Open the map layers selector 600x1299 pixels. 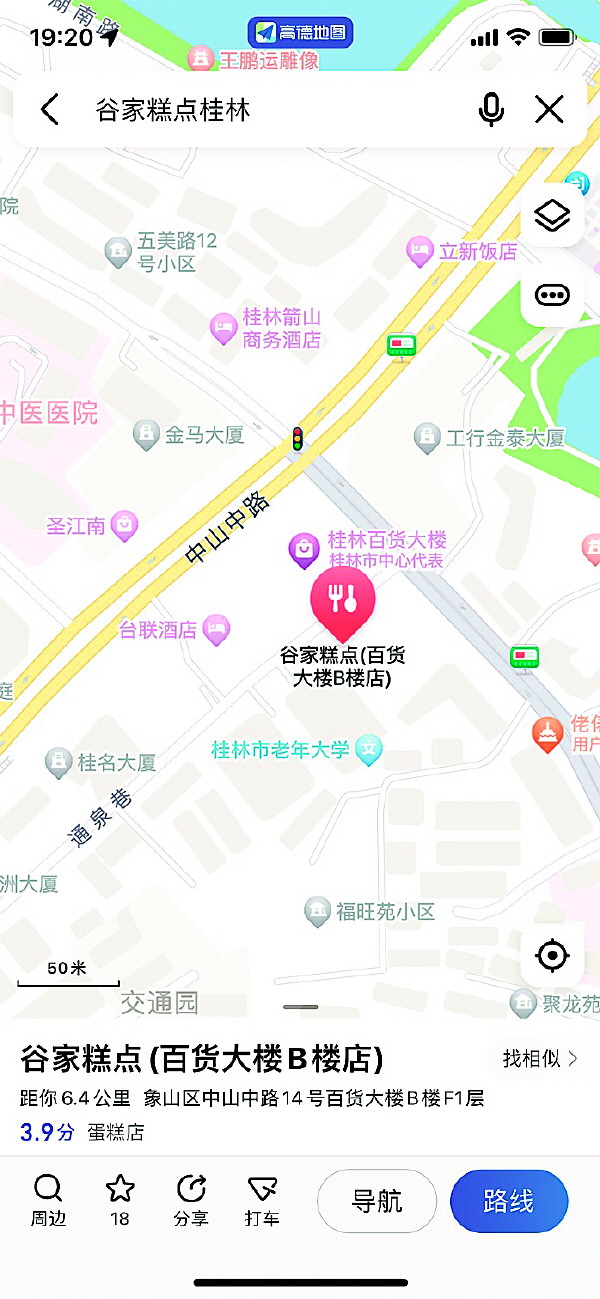(552, 216)
